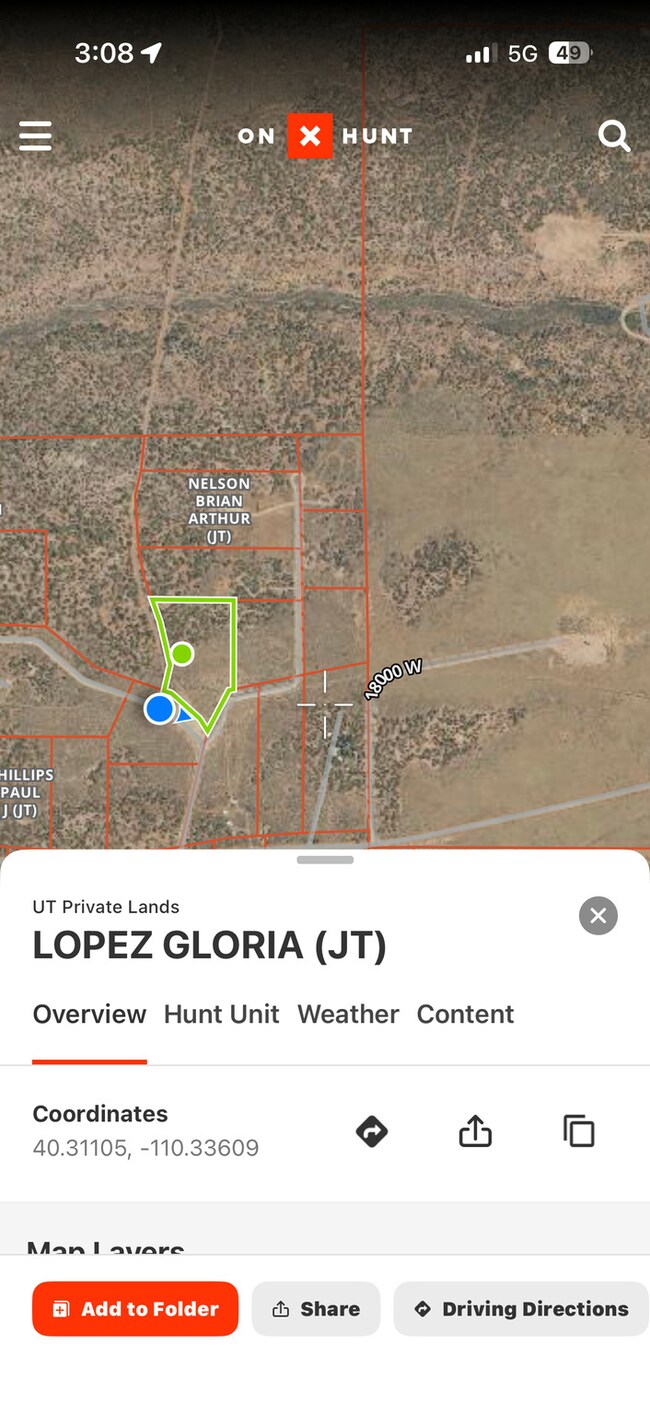Close the Lopez Gloria parcel panel
Image resolution: width=650 pixels, height=1414 pixels.
(x=598, y=915)
